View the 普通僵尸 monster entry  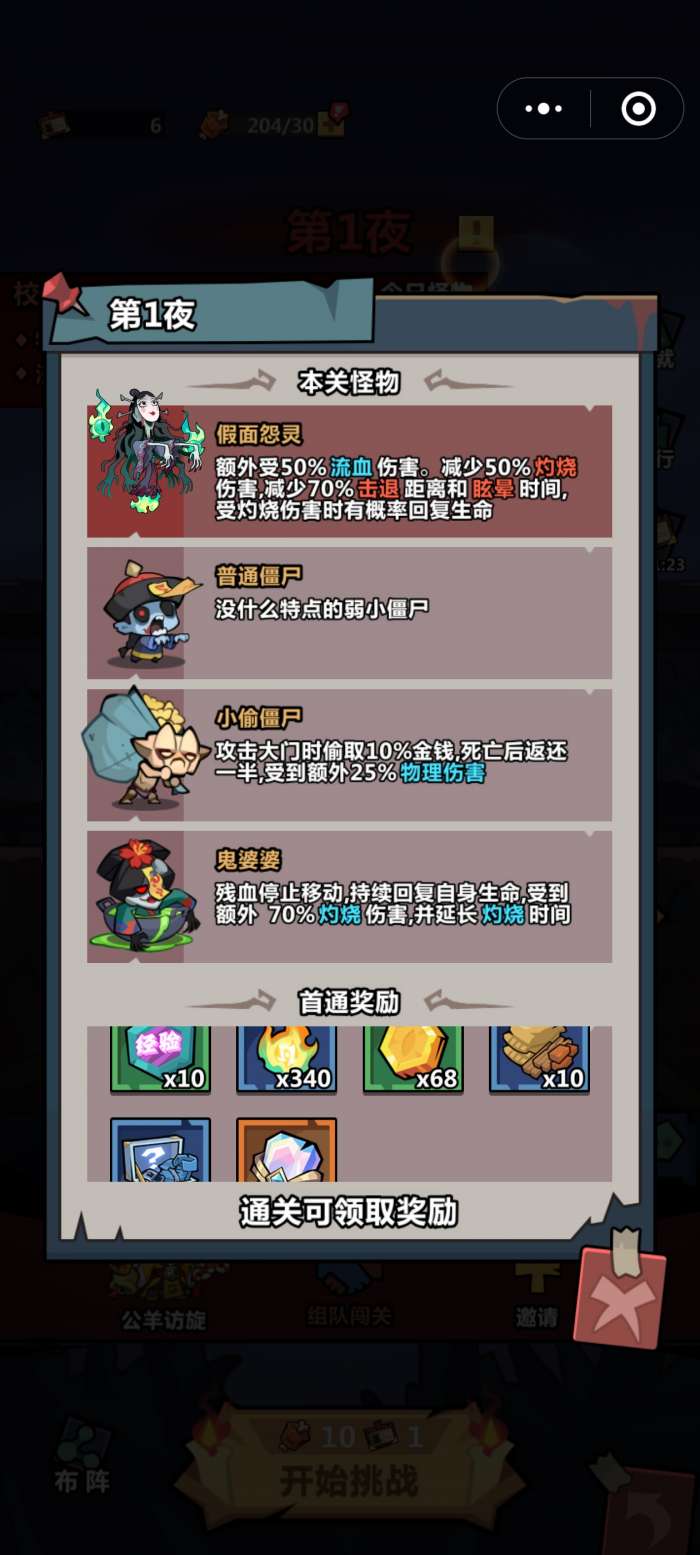[349, 613]
